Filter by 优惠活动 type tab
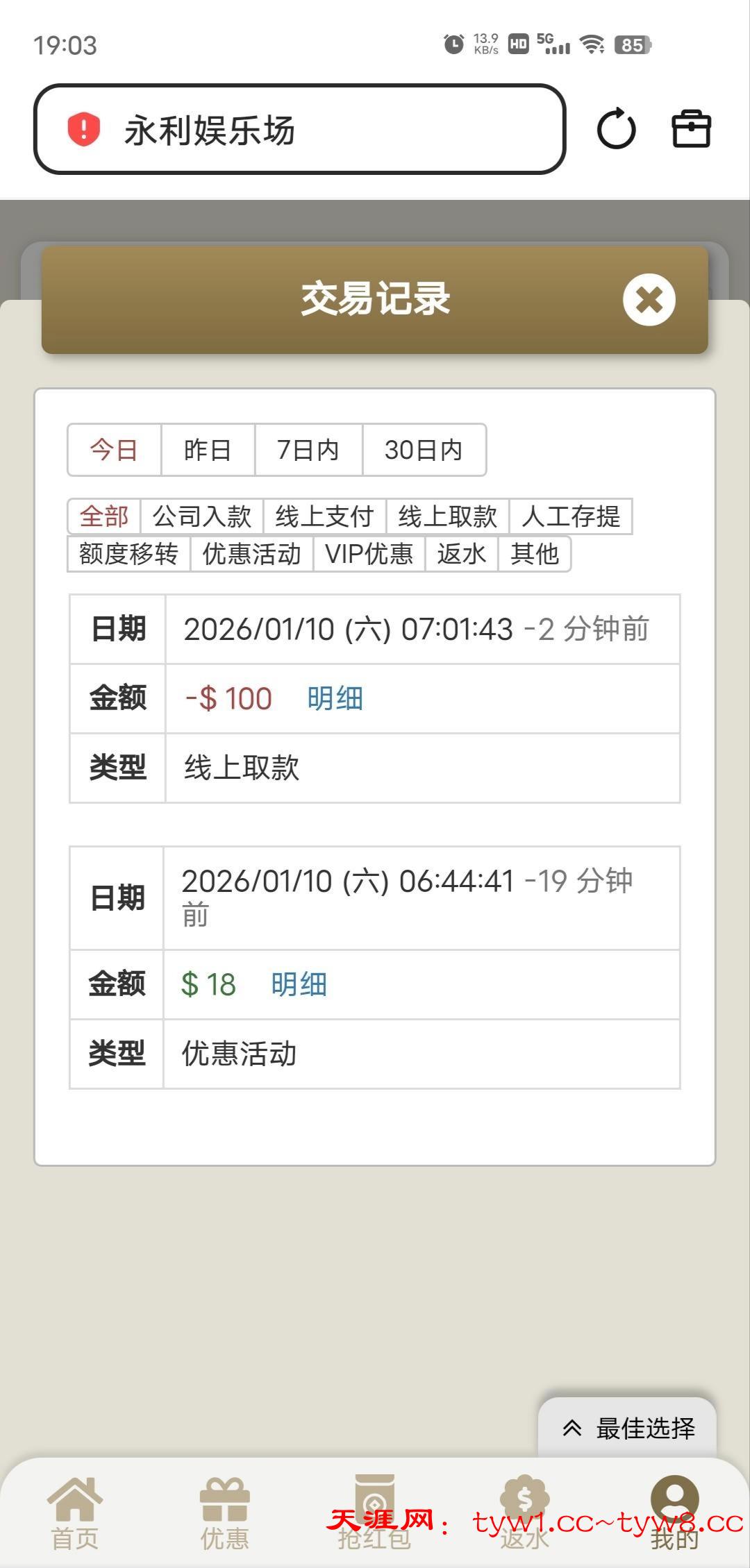 (x=251, y=554)
